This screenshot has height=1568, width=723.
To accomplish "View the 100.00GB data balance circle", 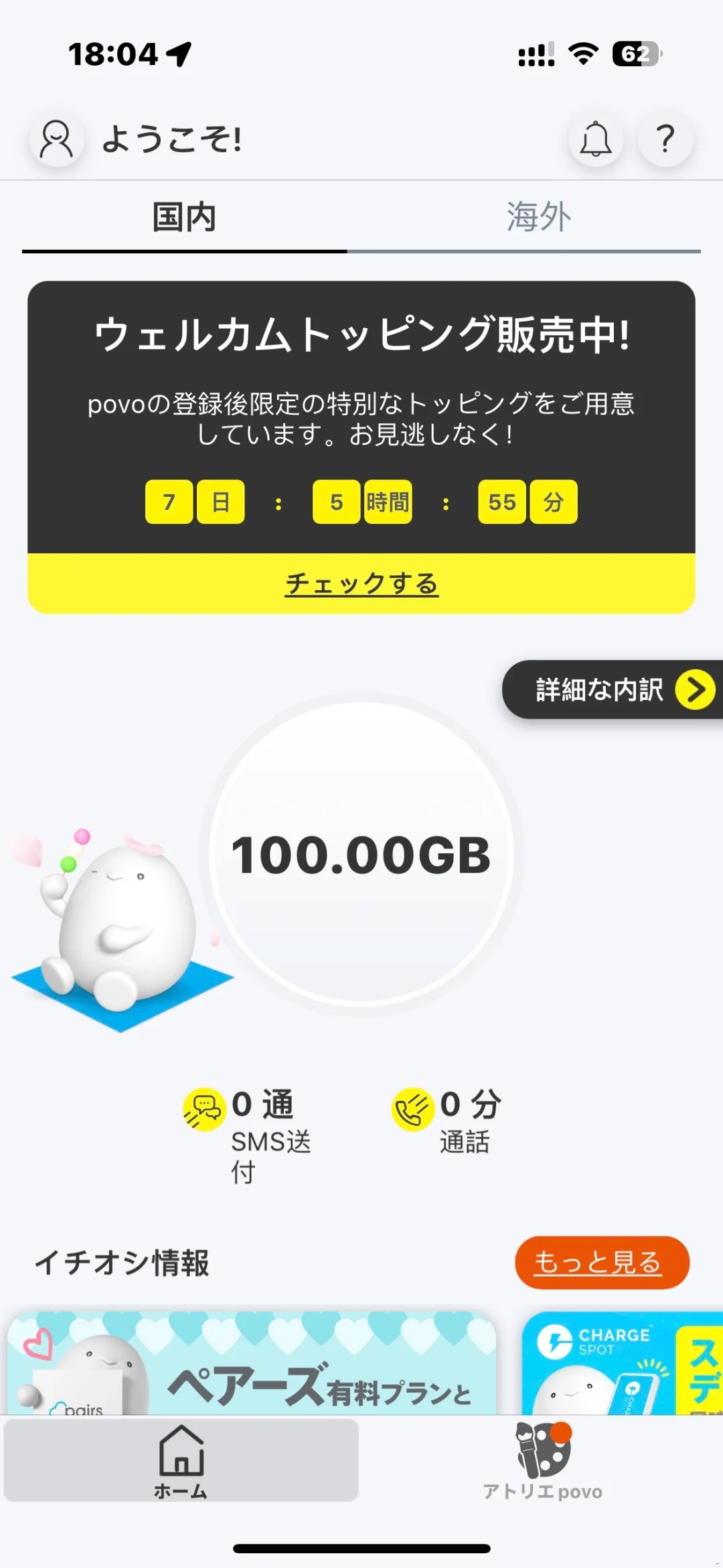I will coord(361,855).
